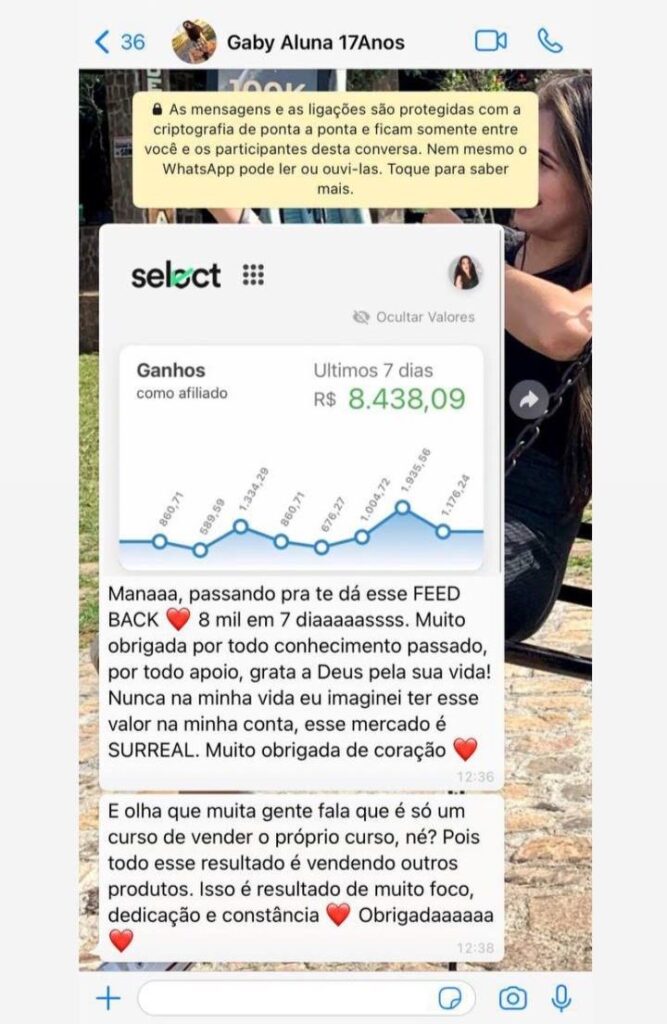Image resolution: width=667 pixels, height=1024 pixels.
Task: Open the attachment plus menu
Action: pyautogui.click(x=108, y=997)
